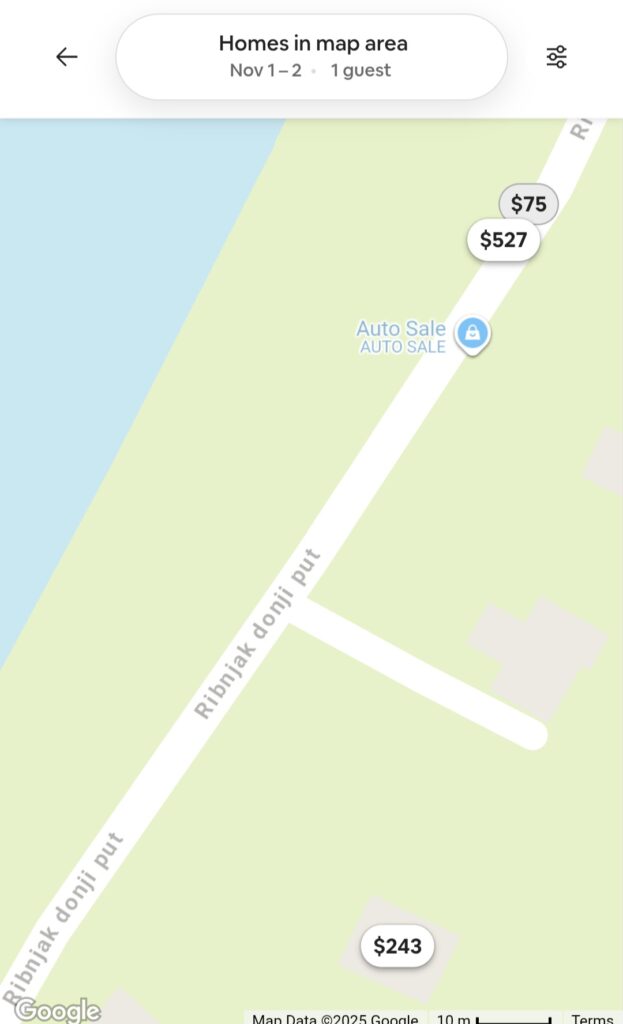Go back using the arrow icon
The width and height of the screenshot is (623, 1024).
click(x=67, y=57)
